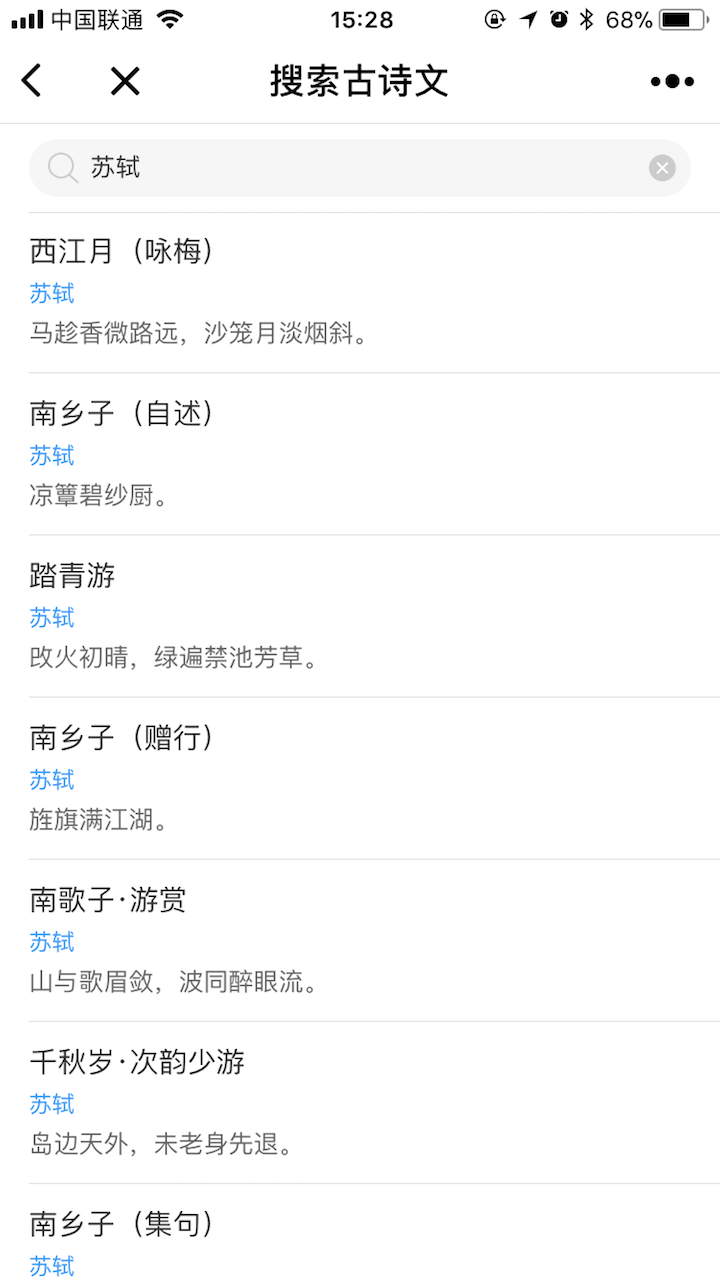This screenshot has width=720, height=1280.
Task: Close the mini program with the X
Action: click(x=125, y=81)
